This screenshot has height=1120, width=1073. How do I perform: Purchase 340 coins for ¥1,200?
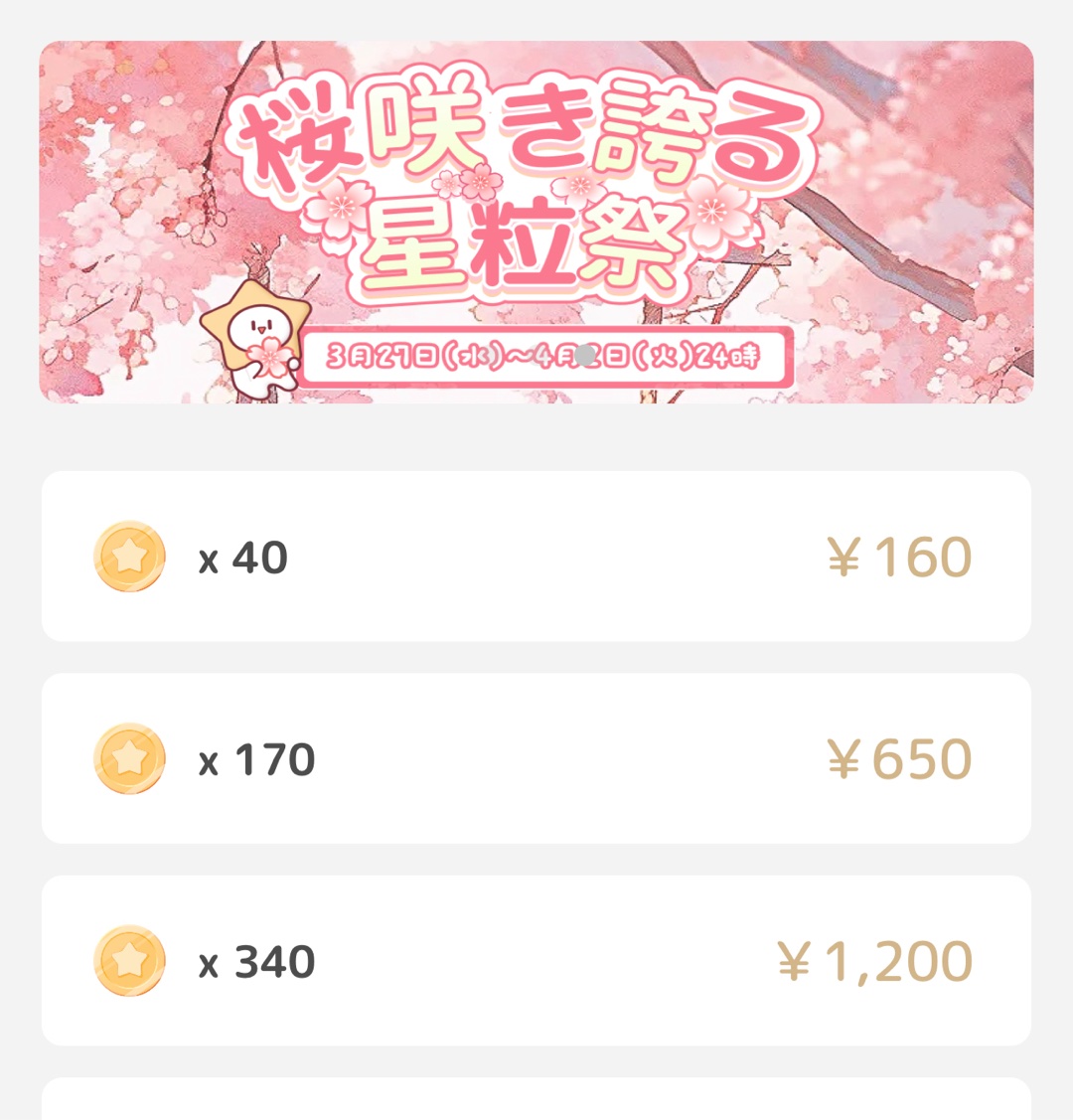tap(536, 960)
